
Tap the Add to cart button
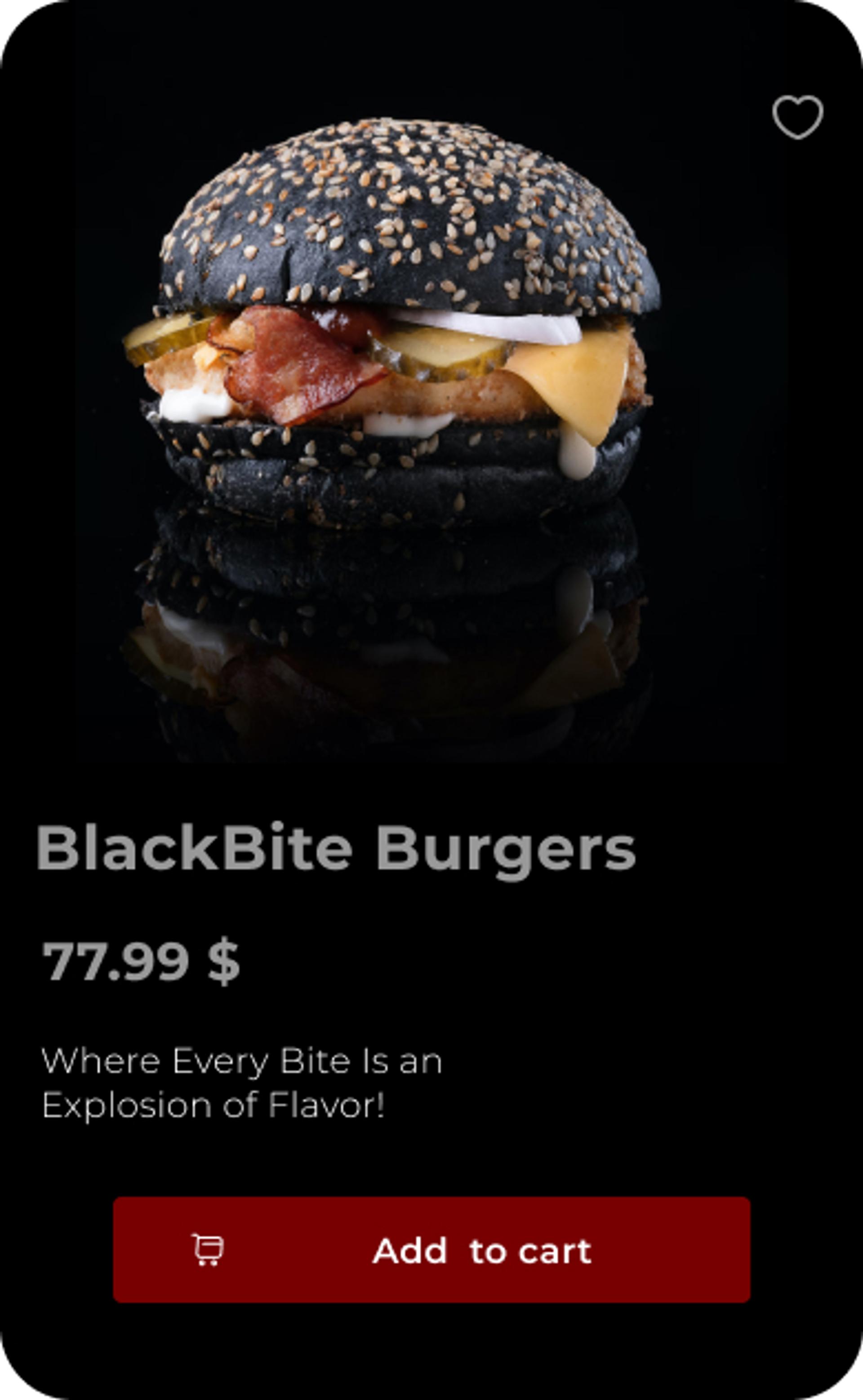431,1250
